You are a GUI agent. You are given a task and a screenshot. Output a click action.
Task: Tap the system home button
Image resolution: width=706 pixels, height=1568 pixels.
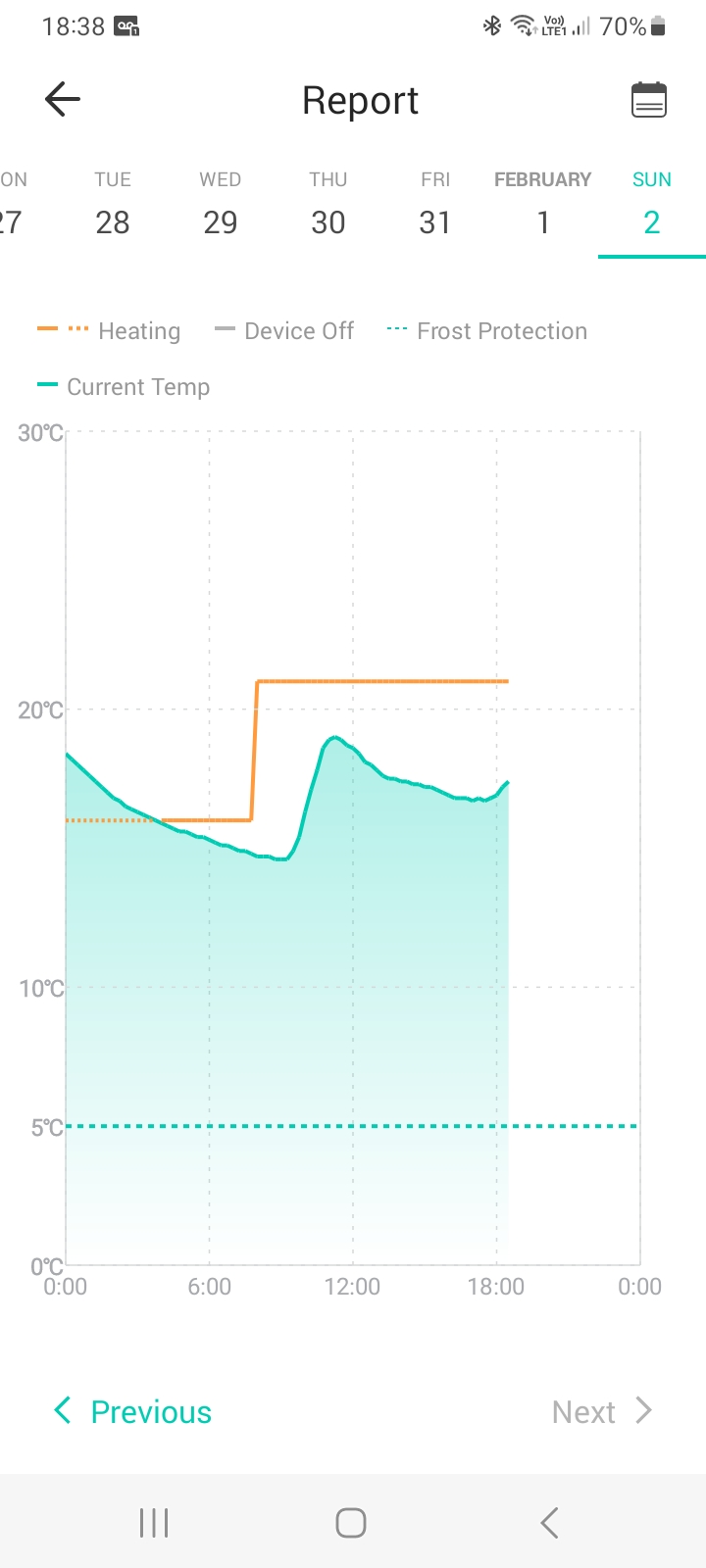click(x=351, y=1522)
